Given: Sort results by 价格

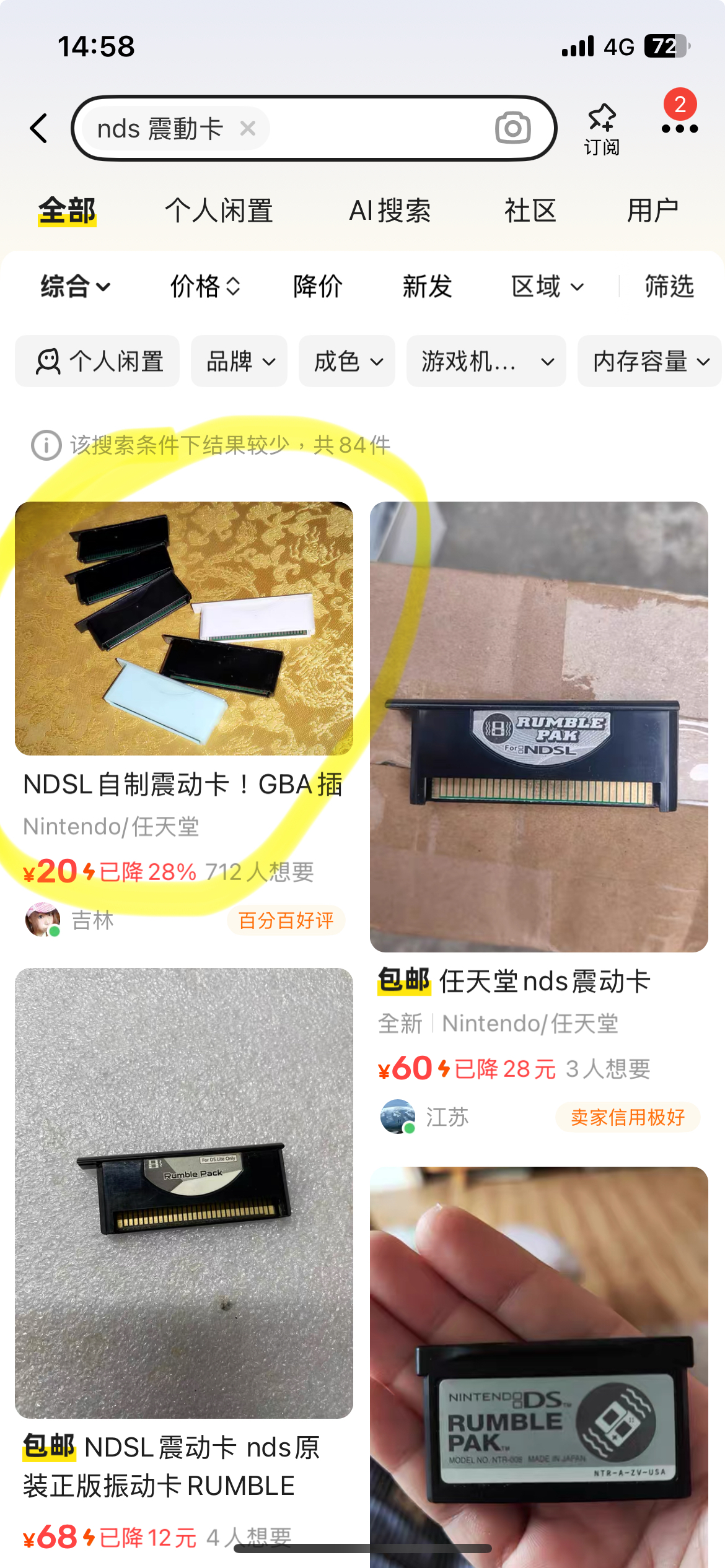Looking at the screenshot, I should tap(204, 286).
